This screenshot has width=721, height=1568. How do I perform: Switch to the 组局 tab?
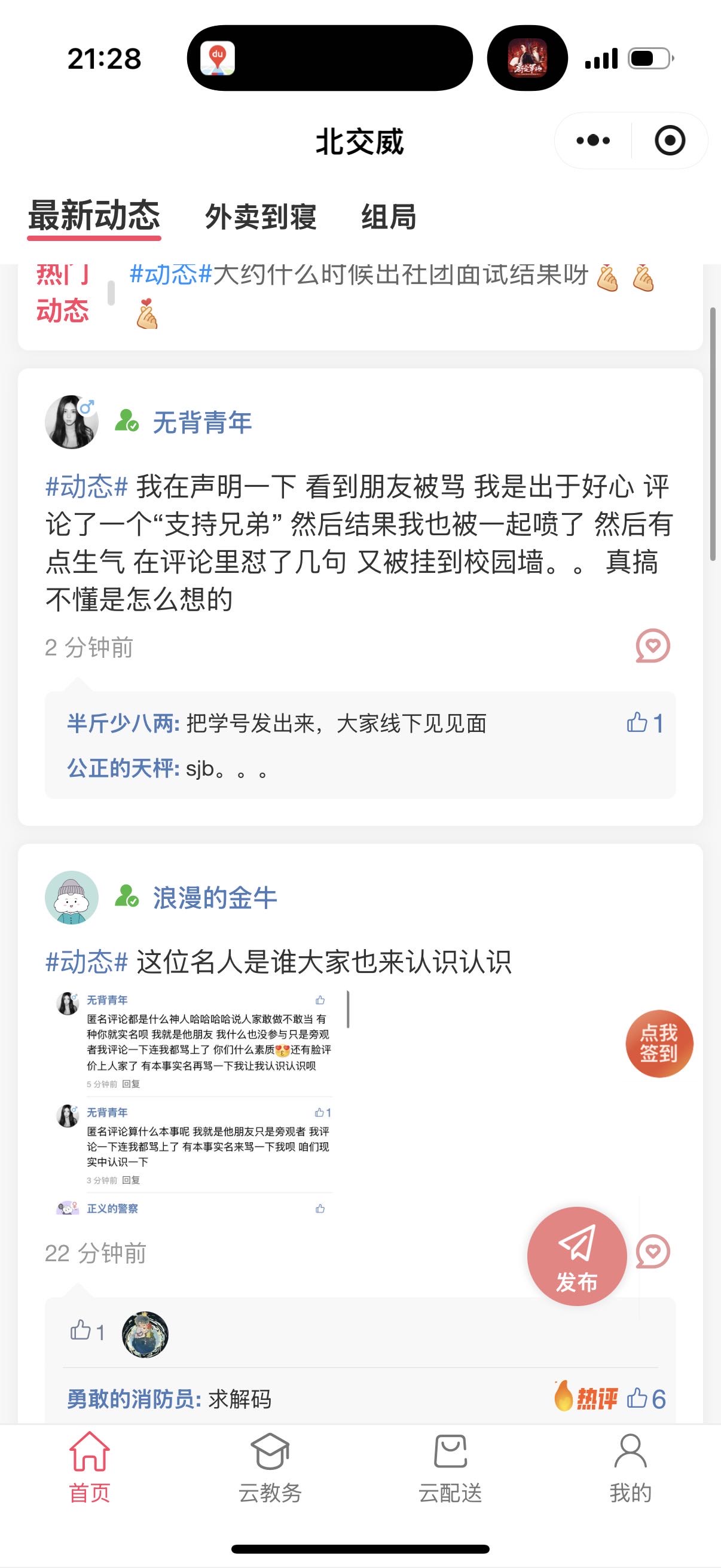coord(388,216)
